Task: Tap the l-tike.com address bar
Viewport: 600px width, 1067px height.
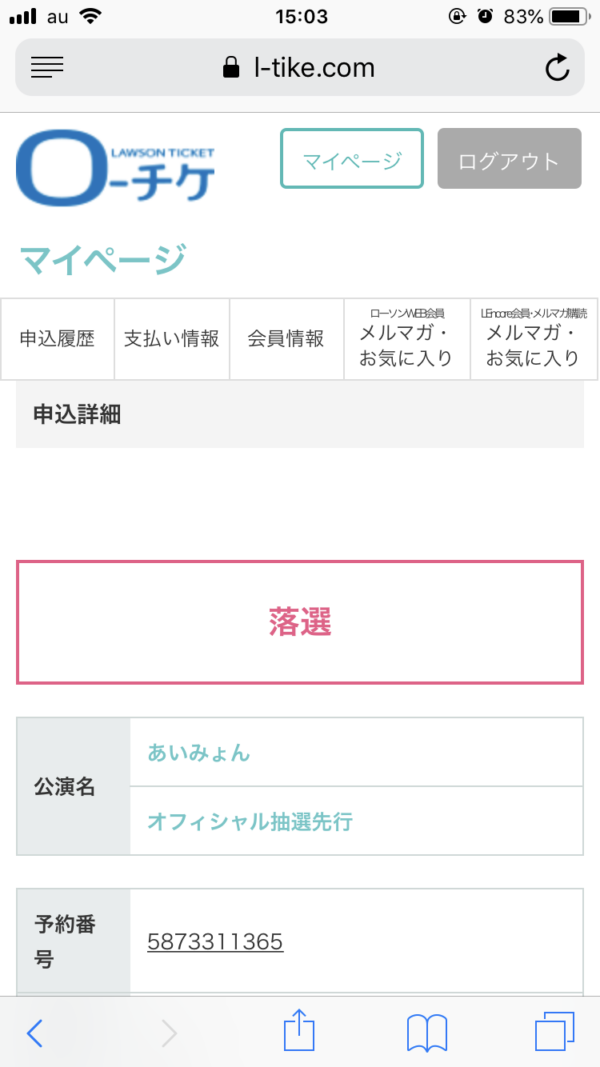Action: 300,68
